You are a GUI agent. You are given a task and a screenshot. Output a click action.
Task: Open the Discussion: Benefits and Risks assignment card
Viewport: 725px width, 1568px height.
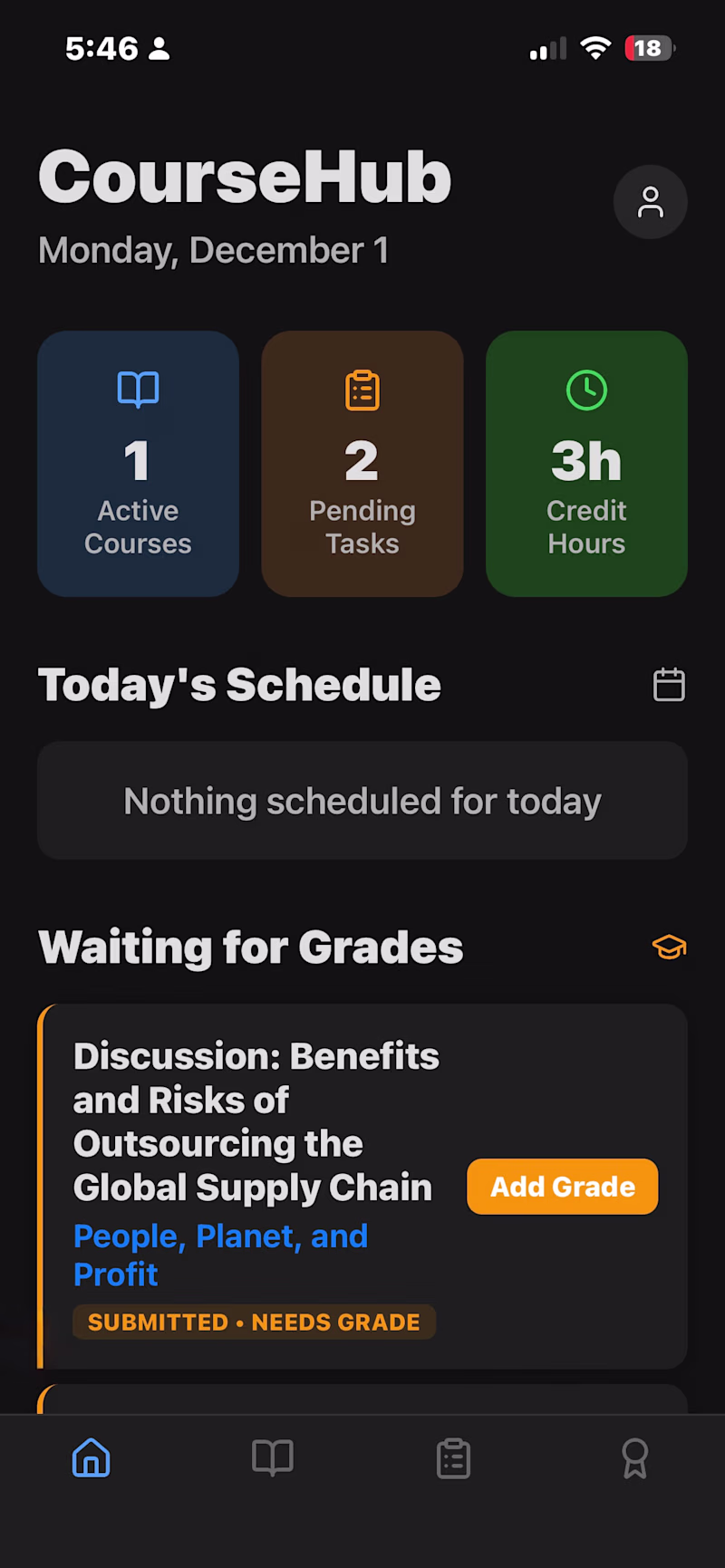(x=254, y=1123)
